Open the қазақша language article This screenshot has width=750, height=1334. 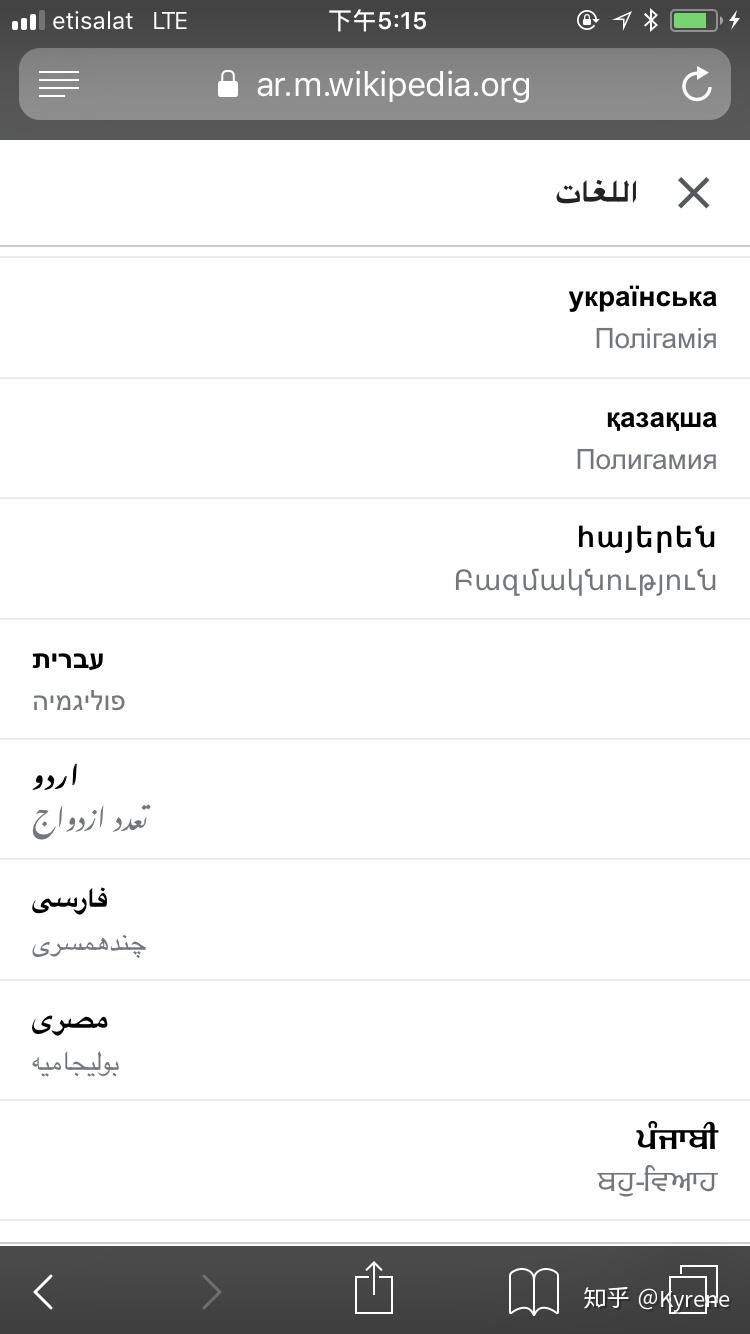(x=646, y=438)
